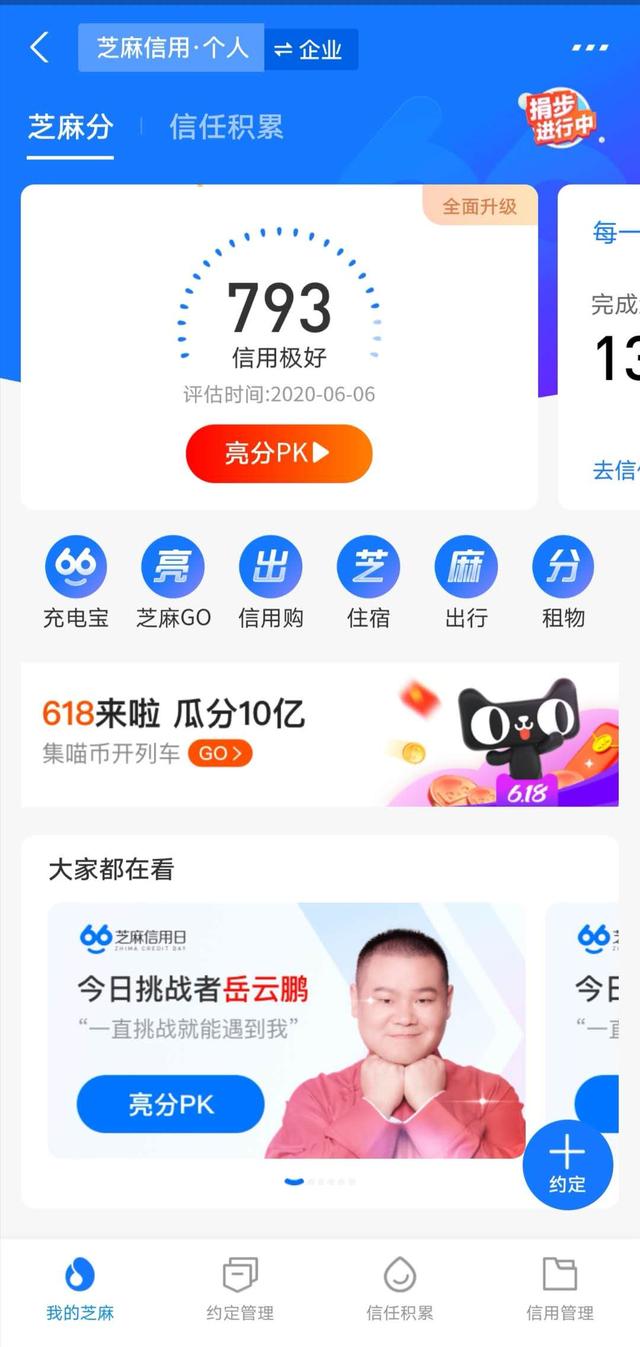Open the 信用管理 bottom tab

[x=560, y=1288]
